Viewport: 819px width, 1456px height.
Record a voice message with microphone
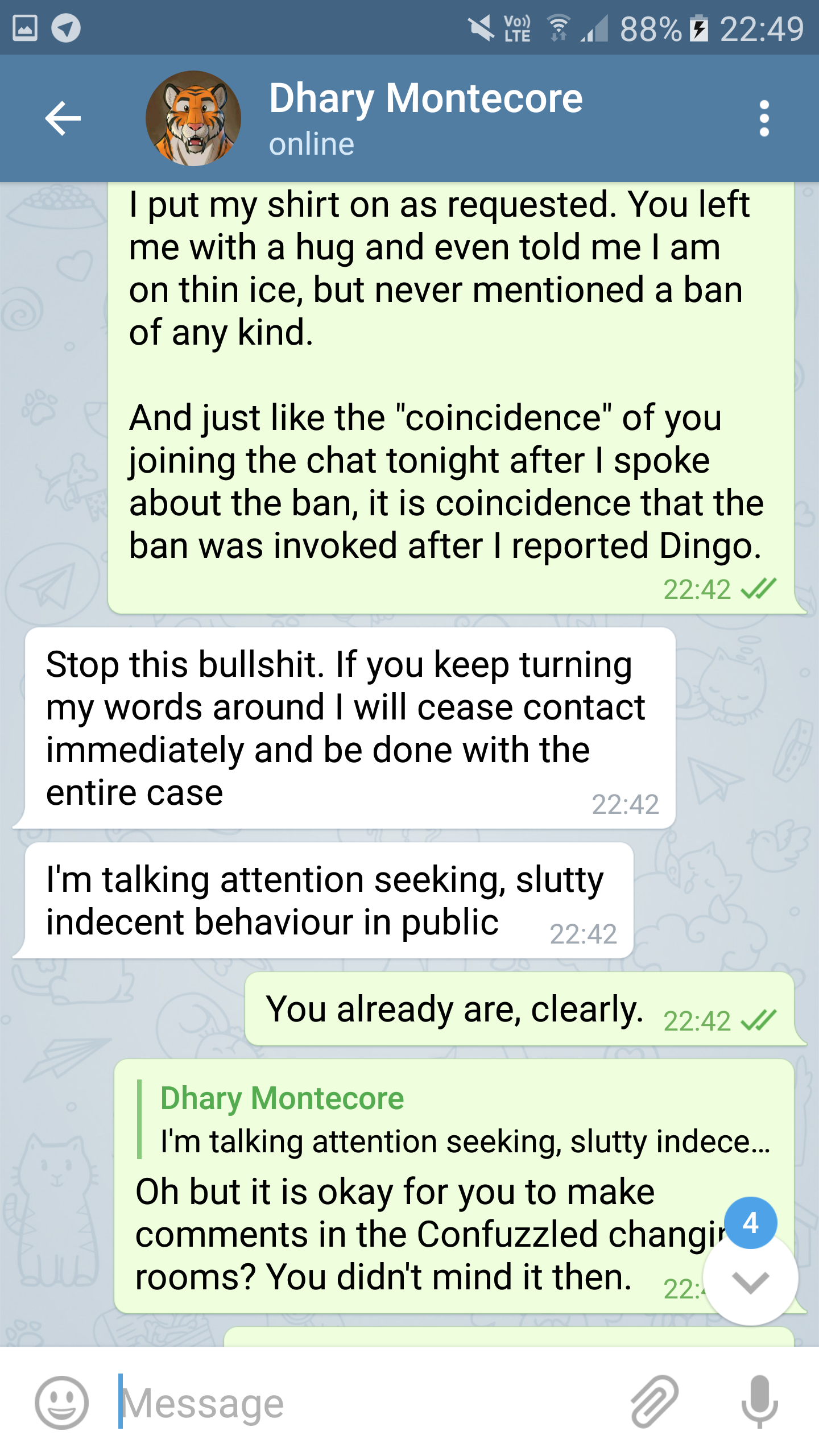pos(759,1402)
